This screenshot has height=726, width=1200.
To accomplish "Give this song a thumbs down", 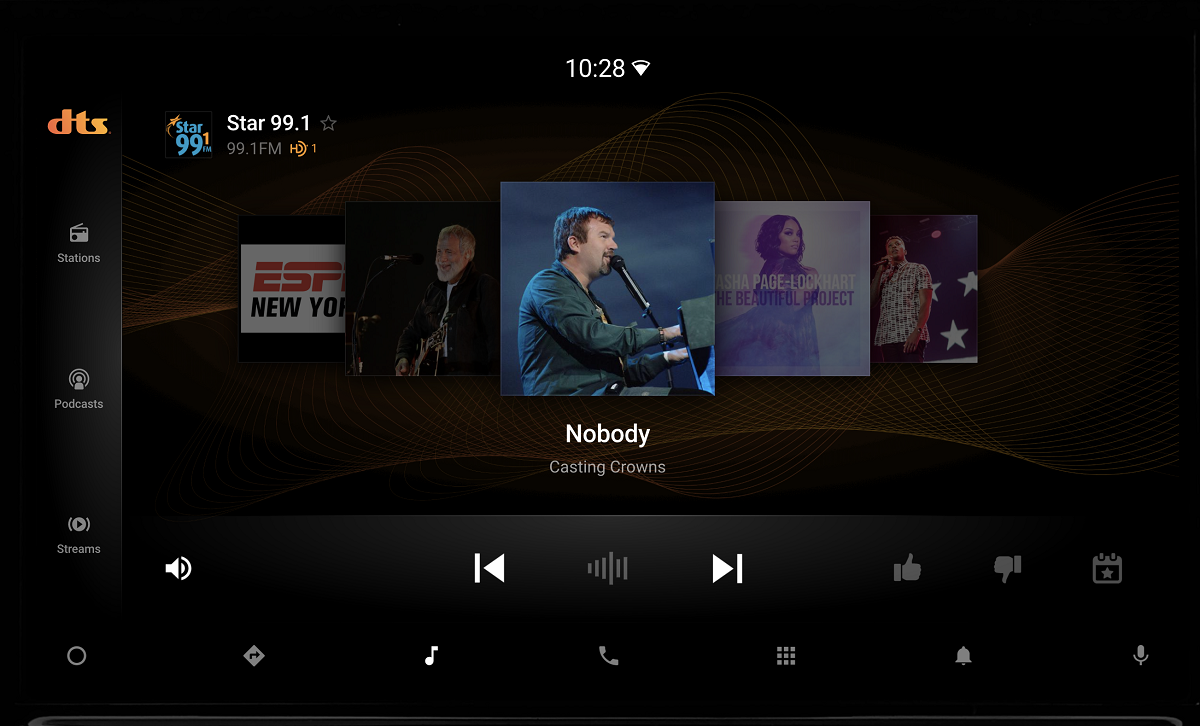I will 1007,569.
